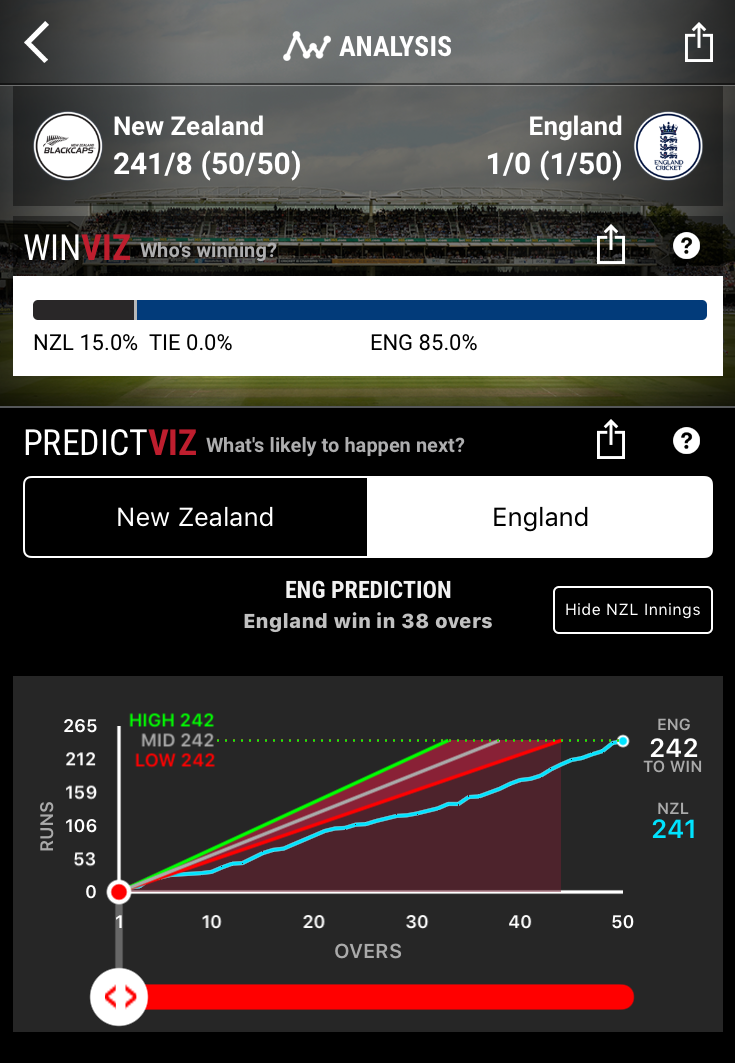Image resolution: width=735 pixels, height=1063 pixels.
Task: Share the WinViz win probability
Action: coord(610,245)
